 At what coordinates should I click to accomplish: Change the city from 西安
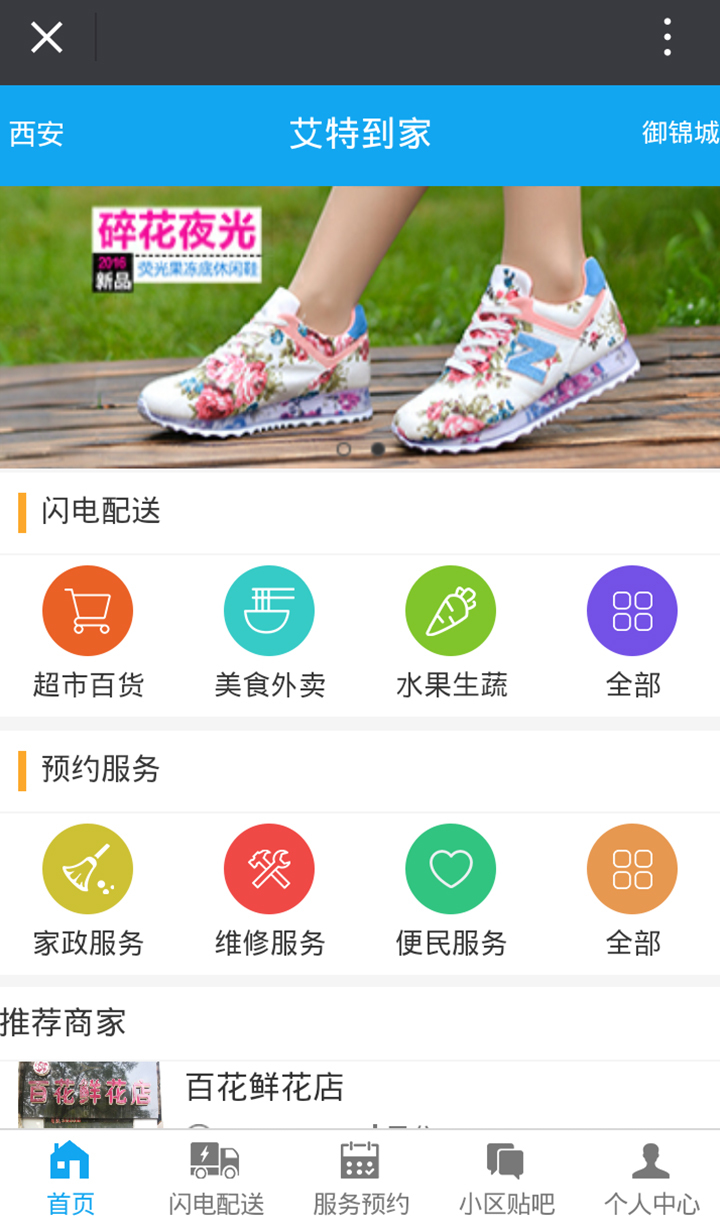(x=37, y=134)
